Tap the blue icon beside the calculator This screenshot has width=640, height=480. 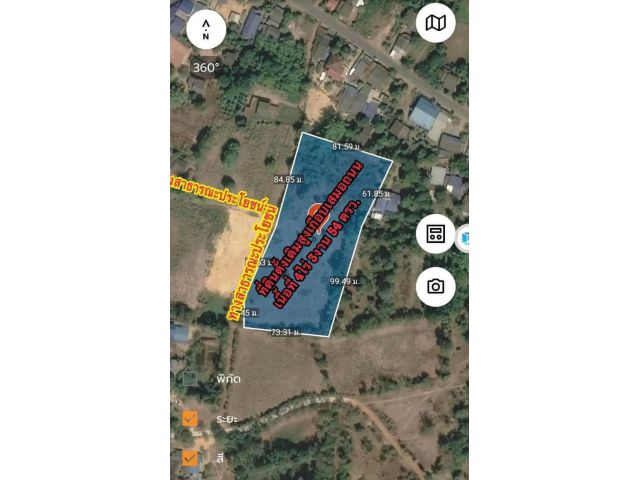[x=463, y=238]
